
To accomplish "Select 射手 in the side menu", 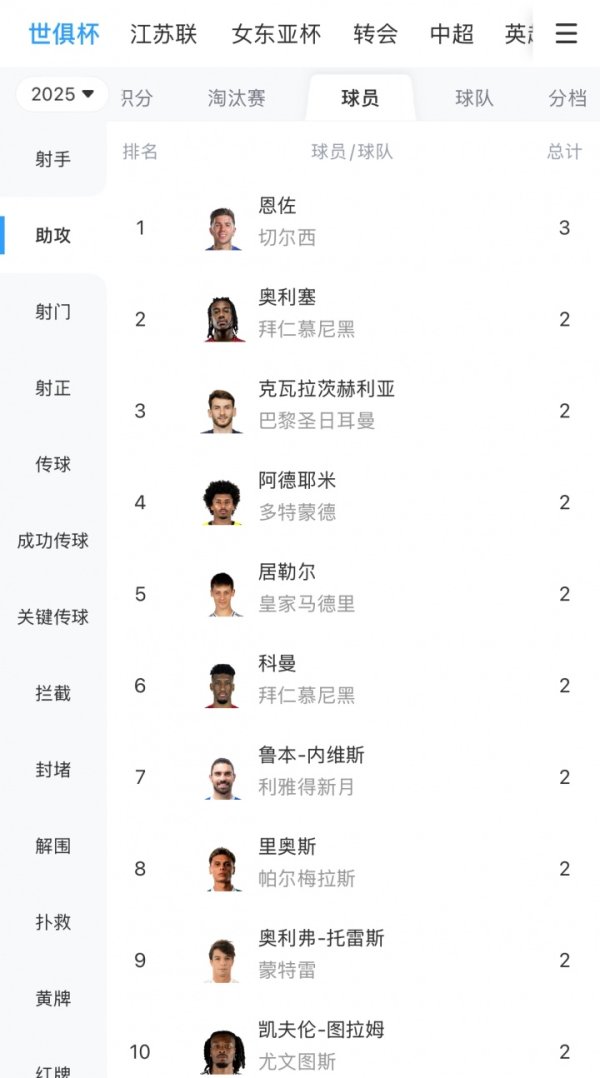I will tap(53, 159).
